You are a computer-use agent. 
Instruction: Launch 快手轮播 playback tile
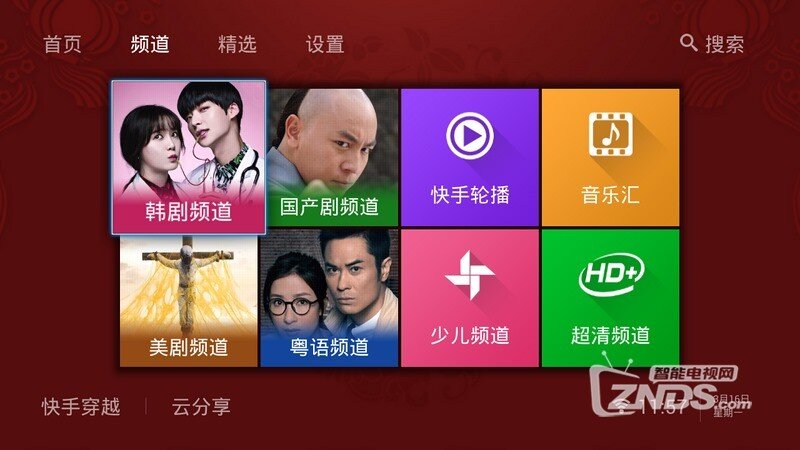click(x=470, y=158)
